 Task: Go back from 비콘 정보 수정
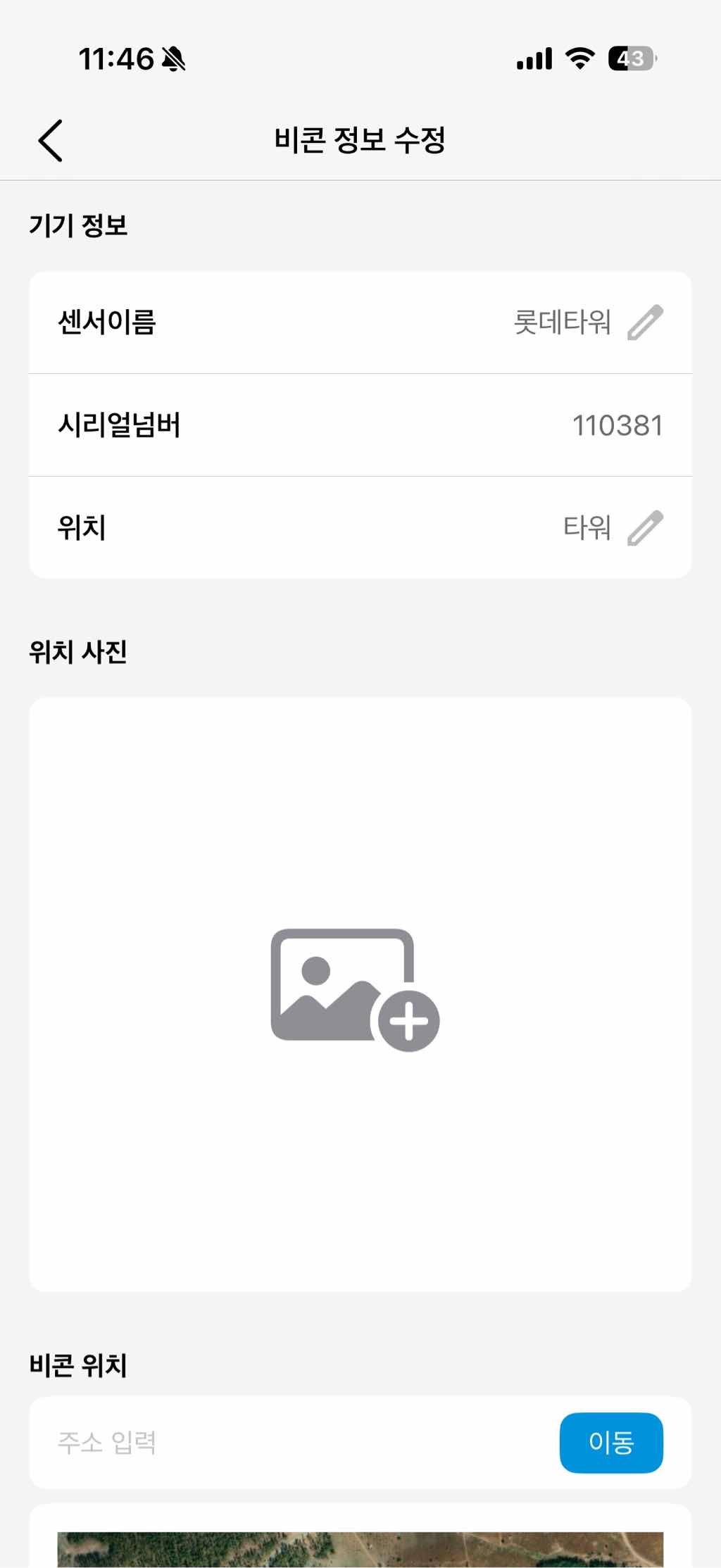point(51,141)
